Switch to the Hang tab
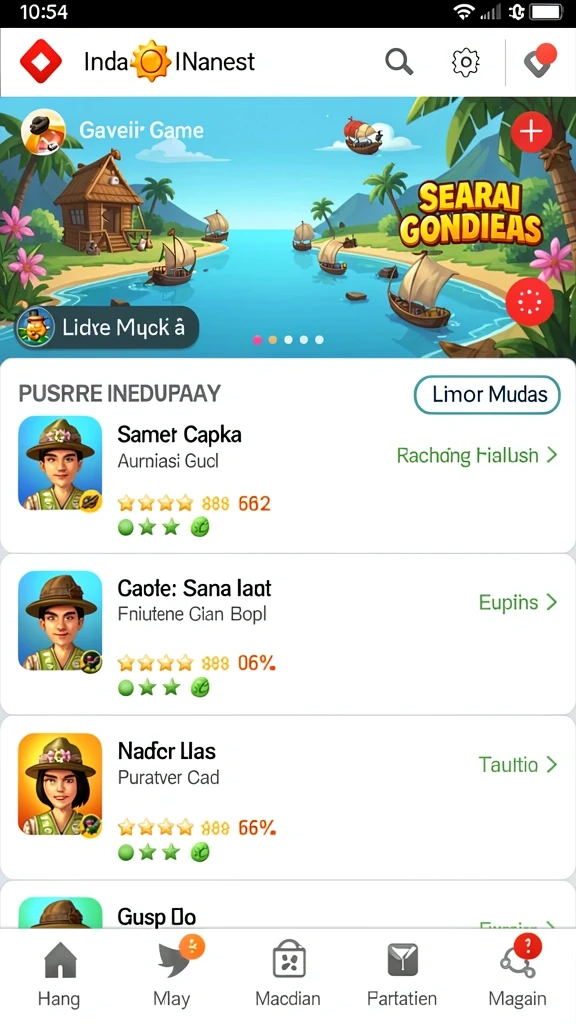Screen dimensions: 576x1024 pyautogui.click(x=59, y=975)
